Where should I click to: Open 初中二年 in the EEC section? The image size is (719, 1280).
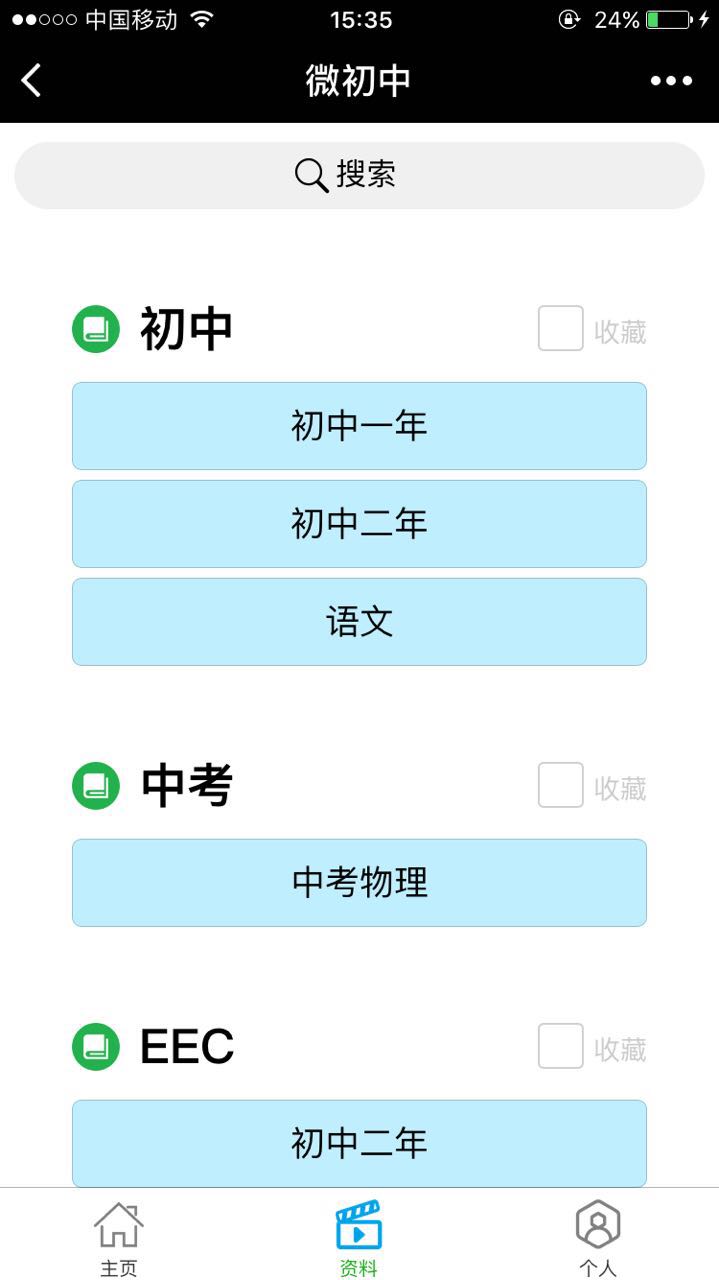pyautogui.click(x=359, y=1143)
